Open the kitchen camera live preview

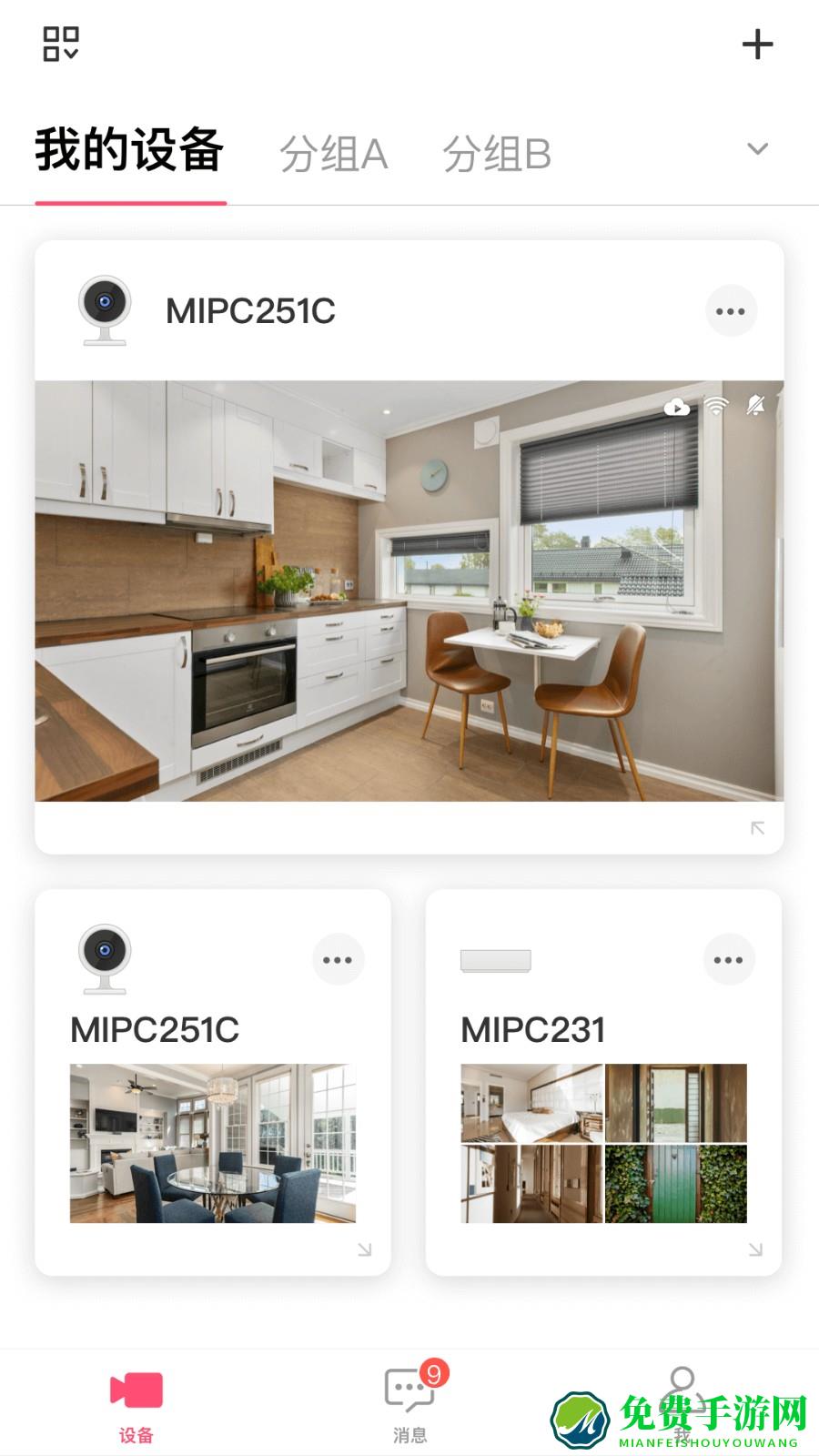pos(409,591)
